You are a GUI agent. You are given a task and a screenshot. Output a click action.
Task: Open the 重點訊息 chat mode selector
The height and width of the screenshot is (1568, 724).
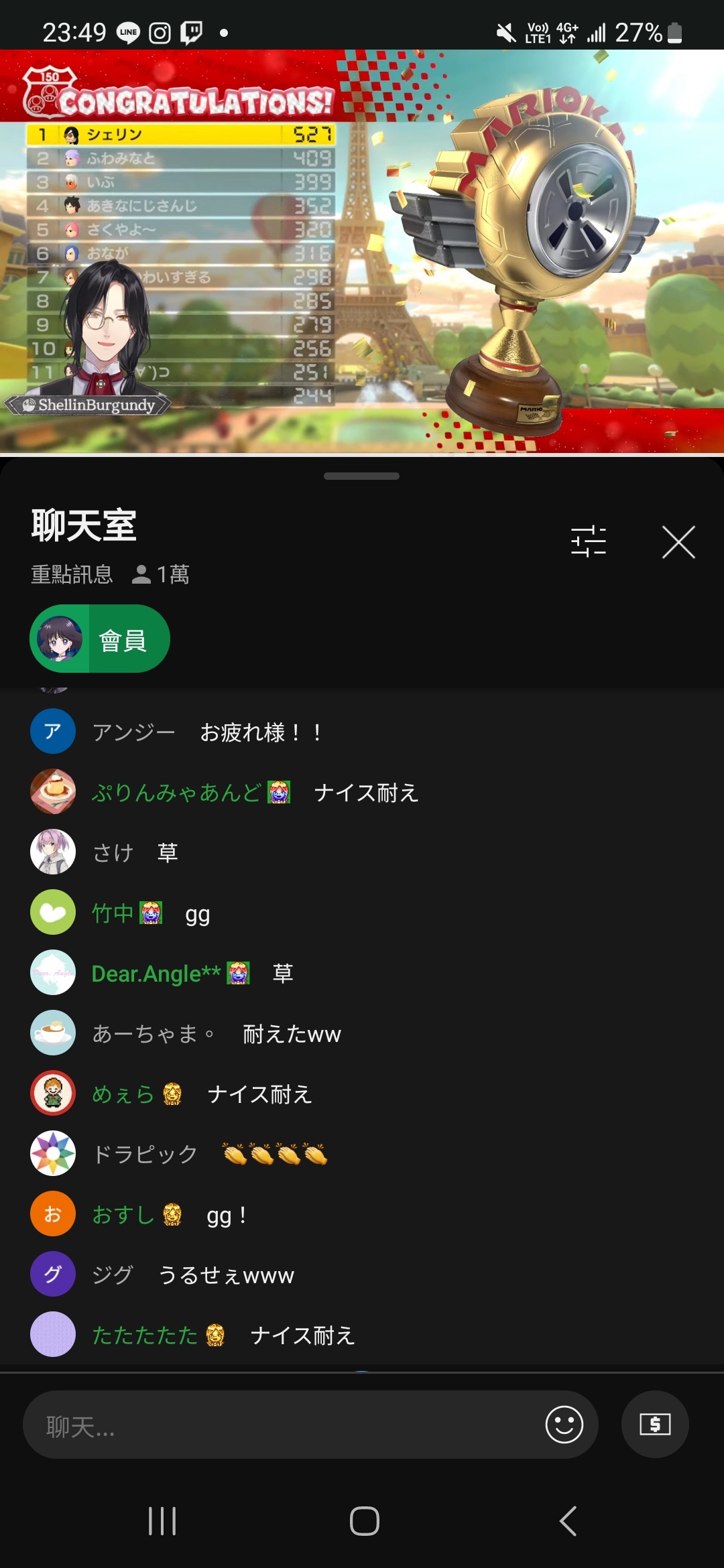click(72, 574)
